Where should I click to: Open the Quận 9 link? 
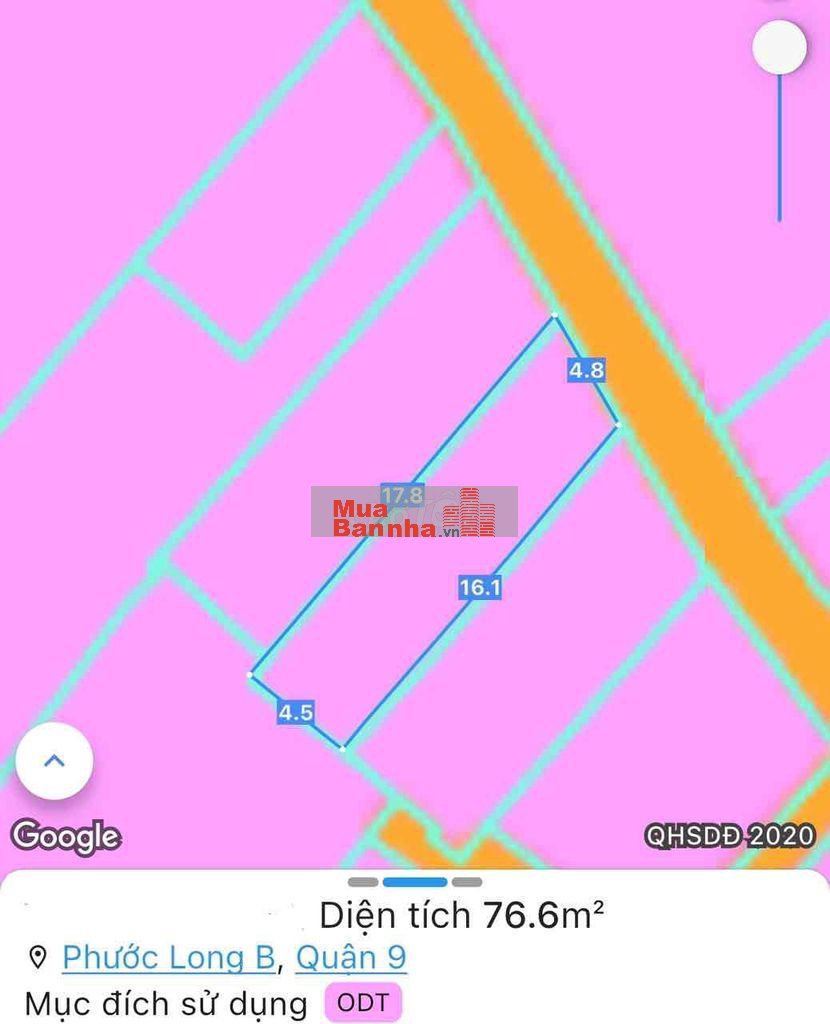tap(351, 957)
